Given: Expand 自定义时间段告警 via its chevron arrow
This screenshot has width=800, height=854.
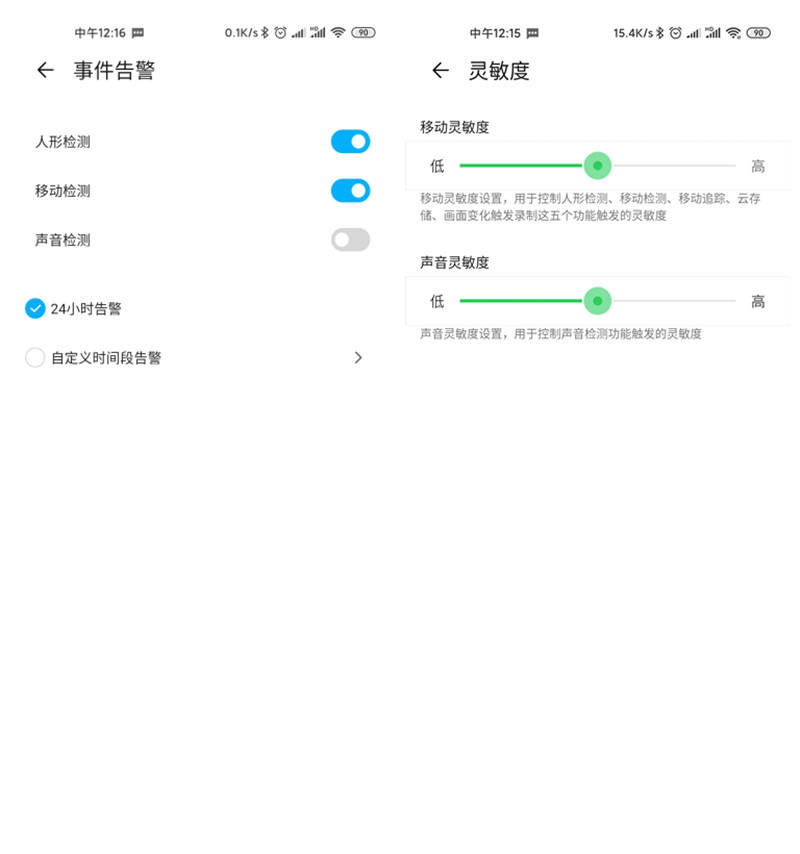Looking at the screenshot, I should pos(358,357).
